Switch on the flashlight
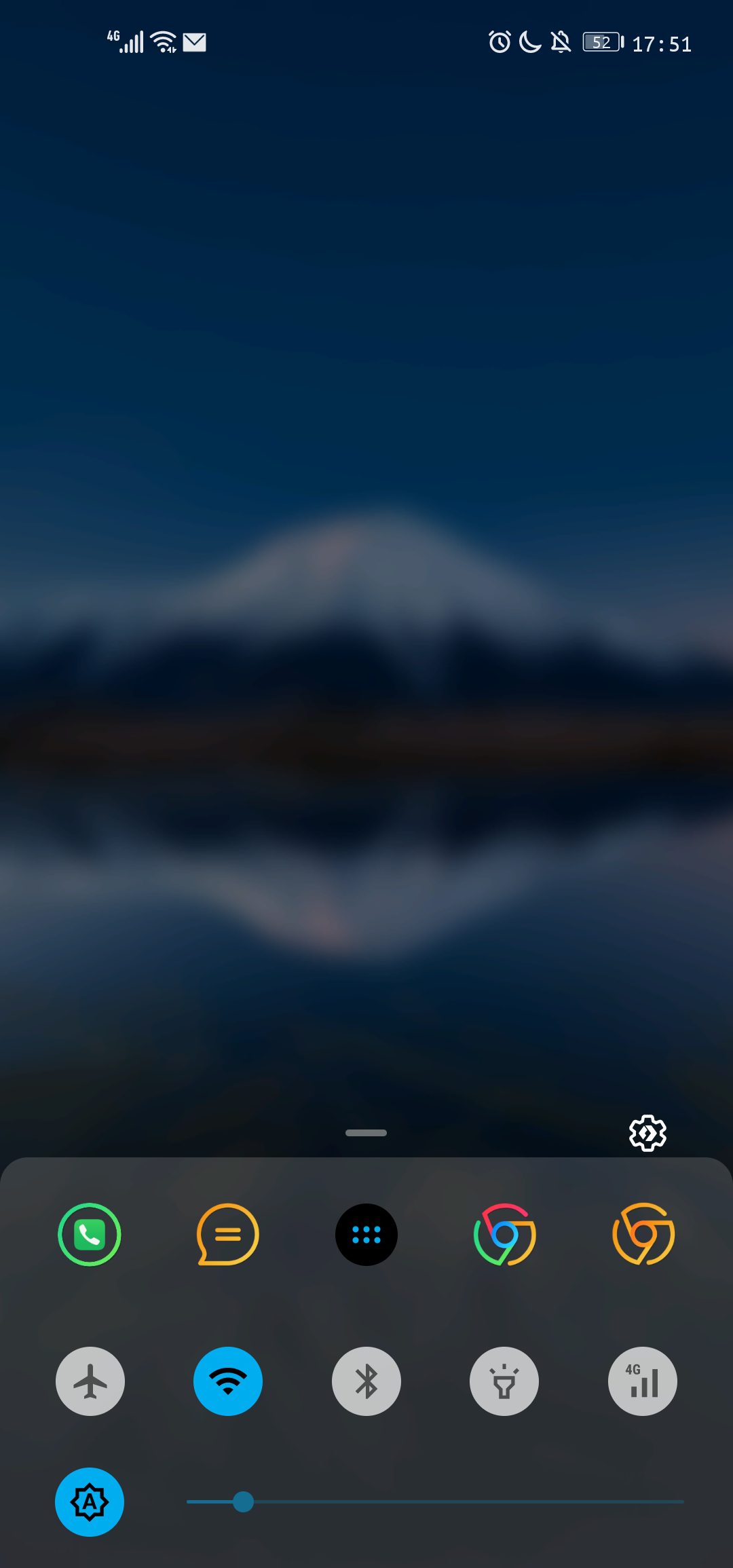This screenshot has width=733, height=1568. (504, 1381)
